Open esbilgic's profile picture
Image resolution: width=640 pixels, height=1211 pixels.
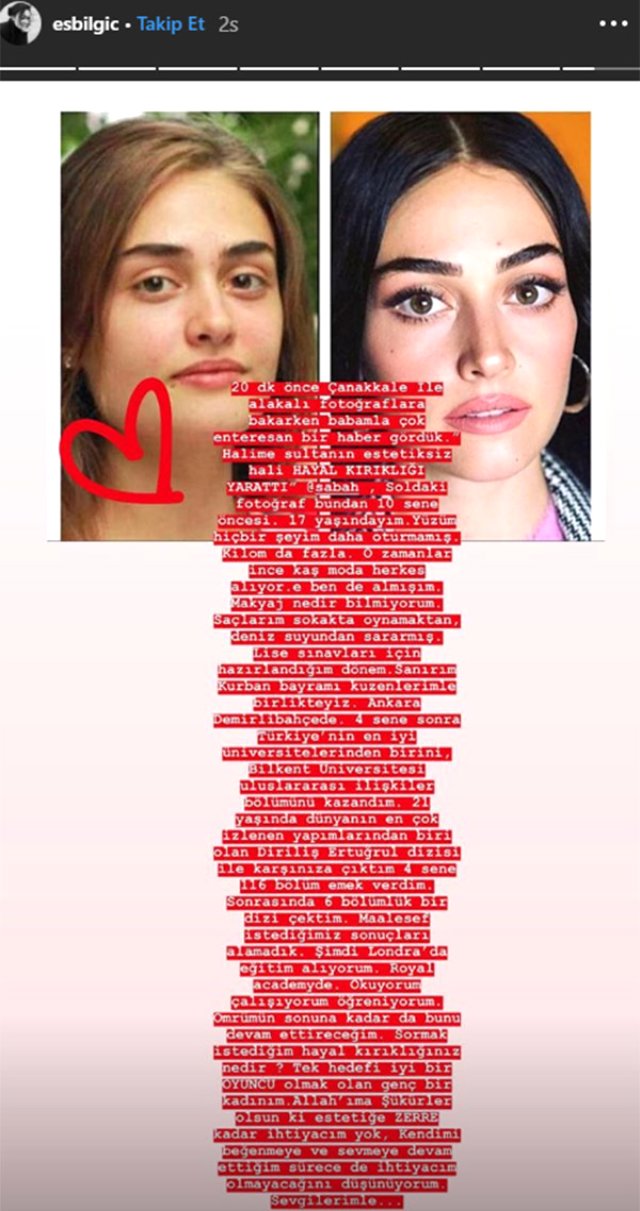coord(20,23)
